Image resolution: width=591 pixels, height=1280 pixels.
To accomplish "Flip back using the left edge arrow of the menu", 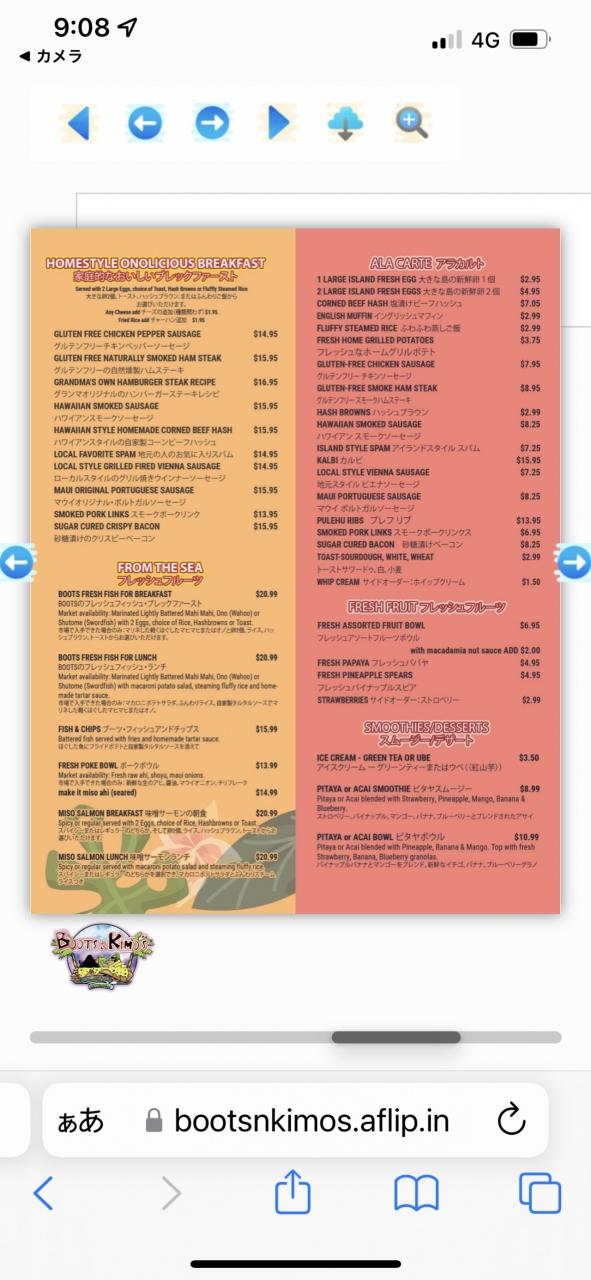I will click(16, 562).
